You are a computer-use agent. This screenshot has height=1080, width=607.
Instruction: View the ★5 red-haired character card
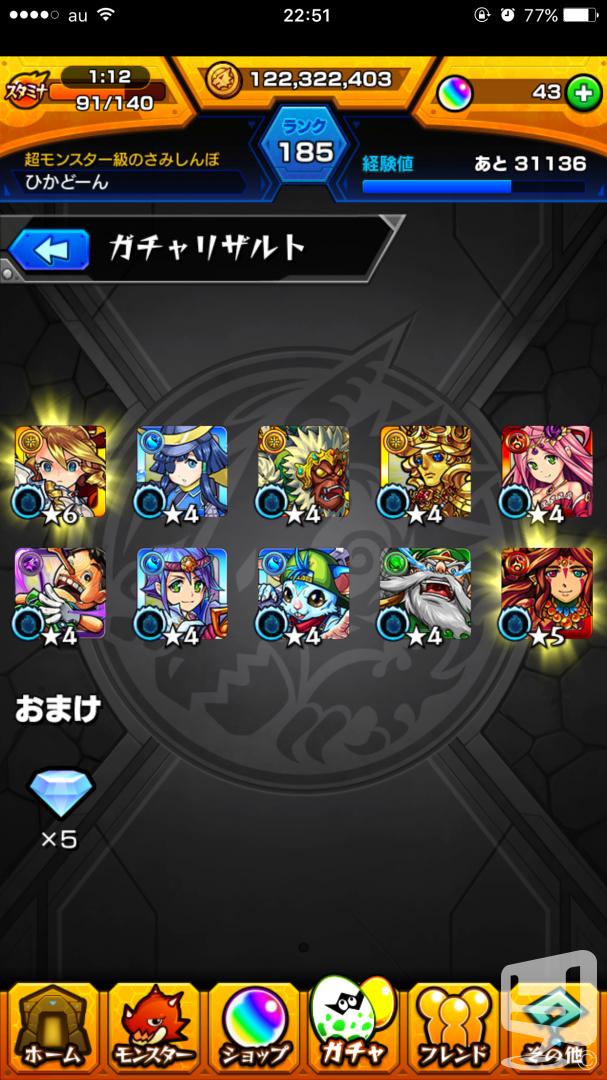[547, 593]
